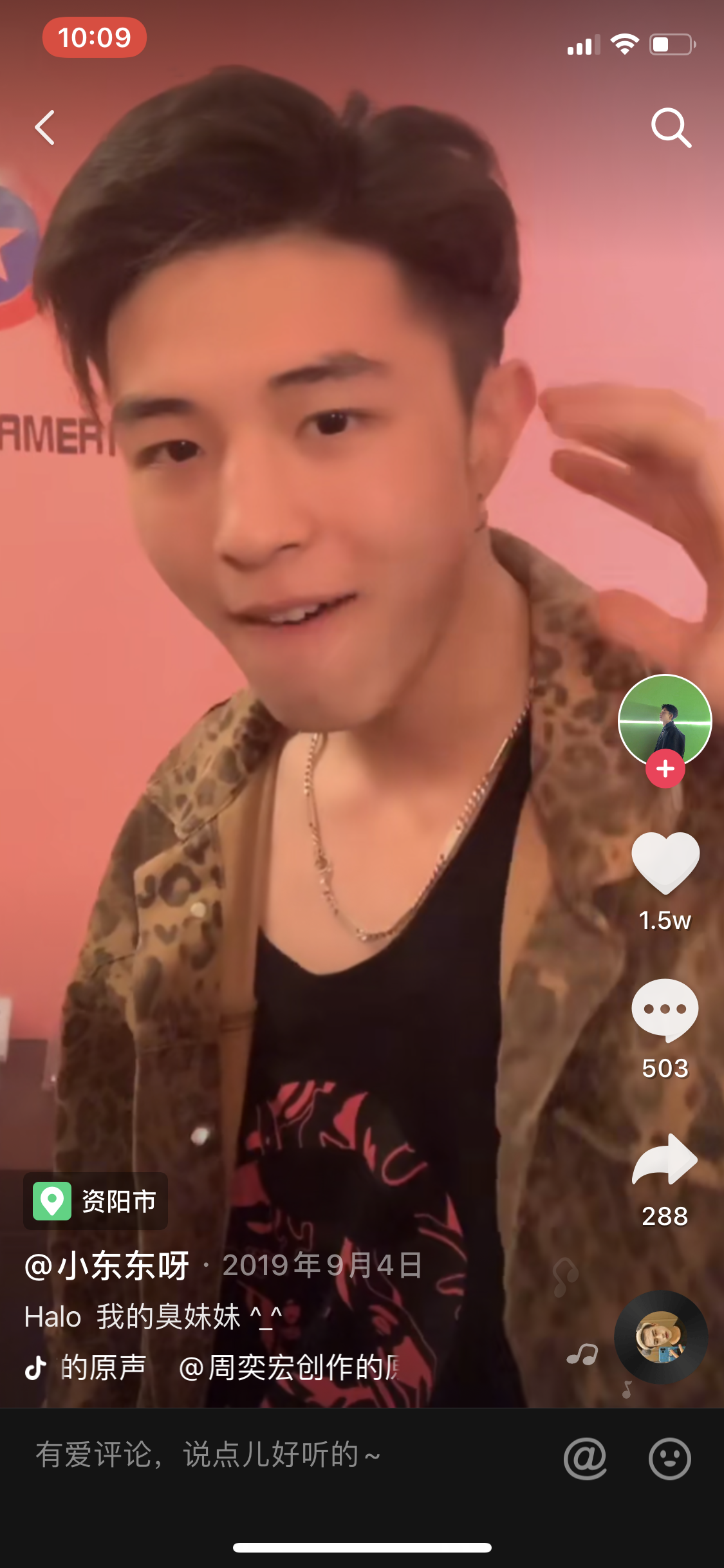
Task: Open the emoji picker icon
Action: click(669, 1457)
